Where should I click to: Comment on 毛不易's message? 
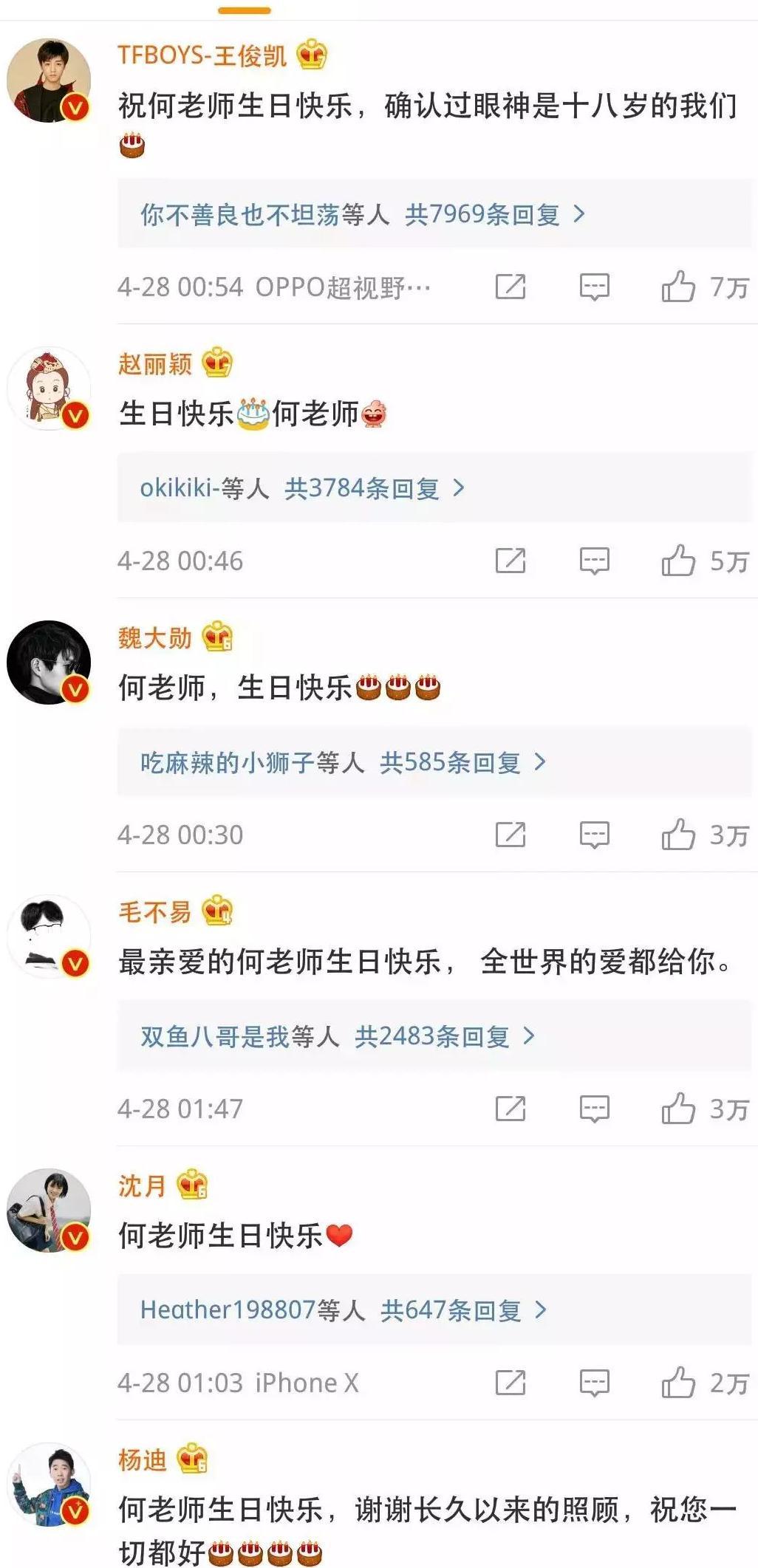[594, 1109]
